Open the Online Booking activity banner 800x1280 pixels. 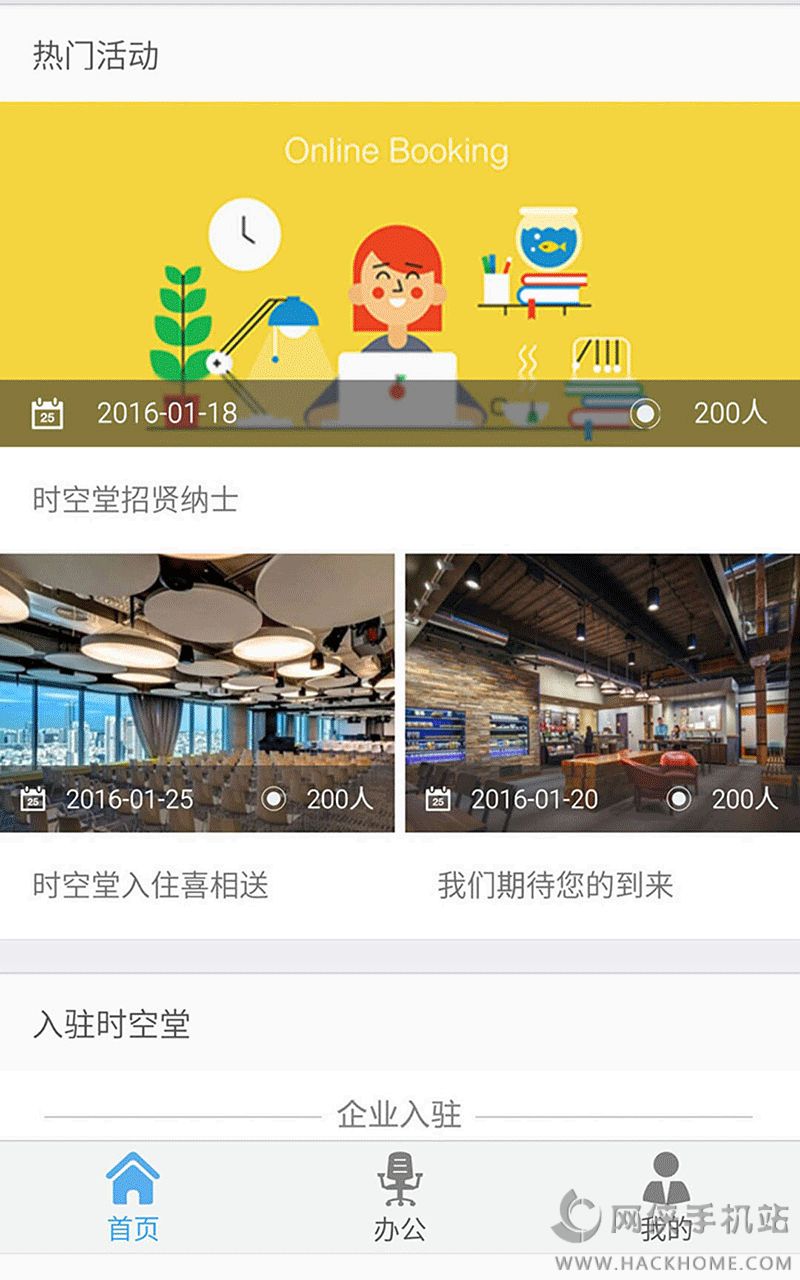(x=400, y=275)
